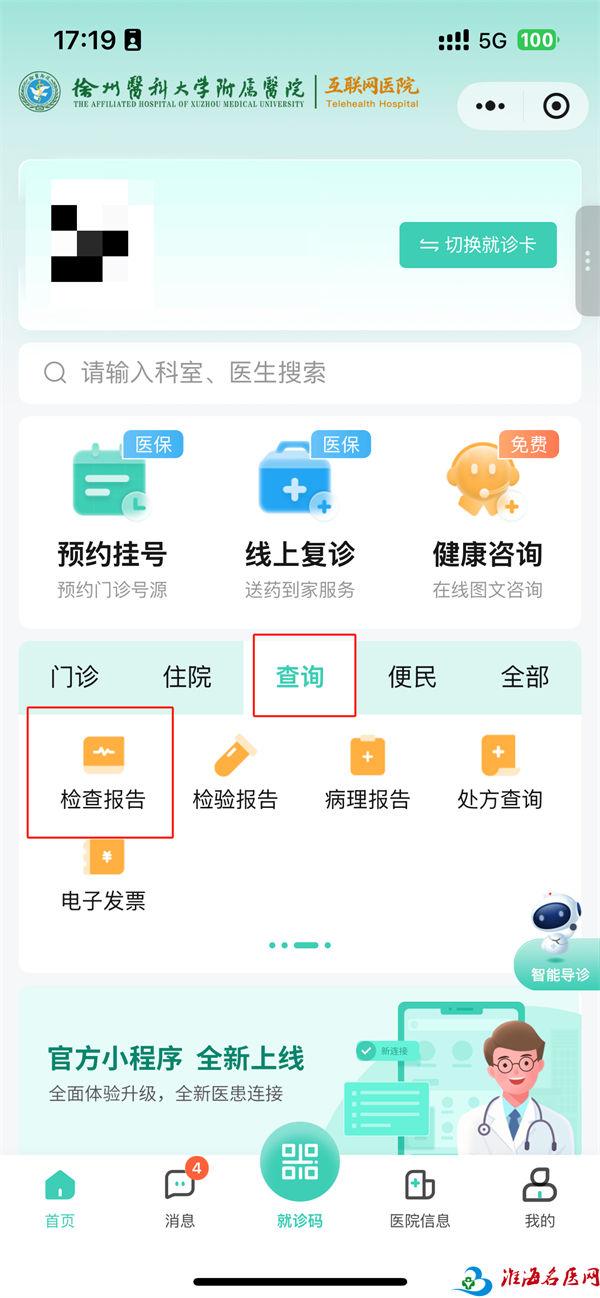This screenshot has height=1298, width=600.
Task: Switch to the 住院 tab
Action: pos(187,677)
